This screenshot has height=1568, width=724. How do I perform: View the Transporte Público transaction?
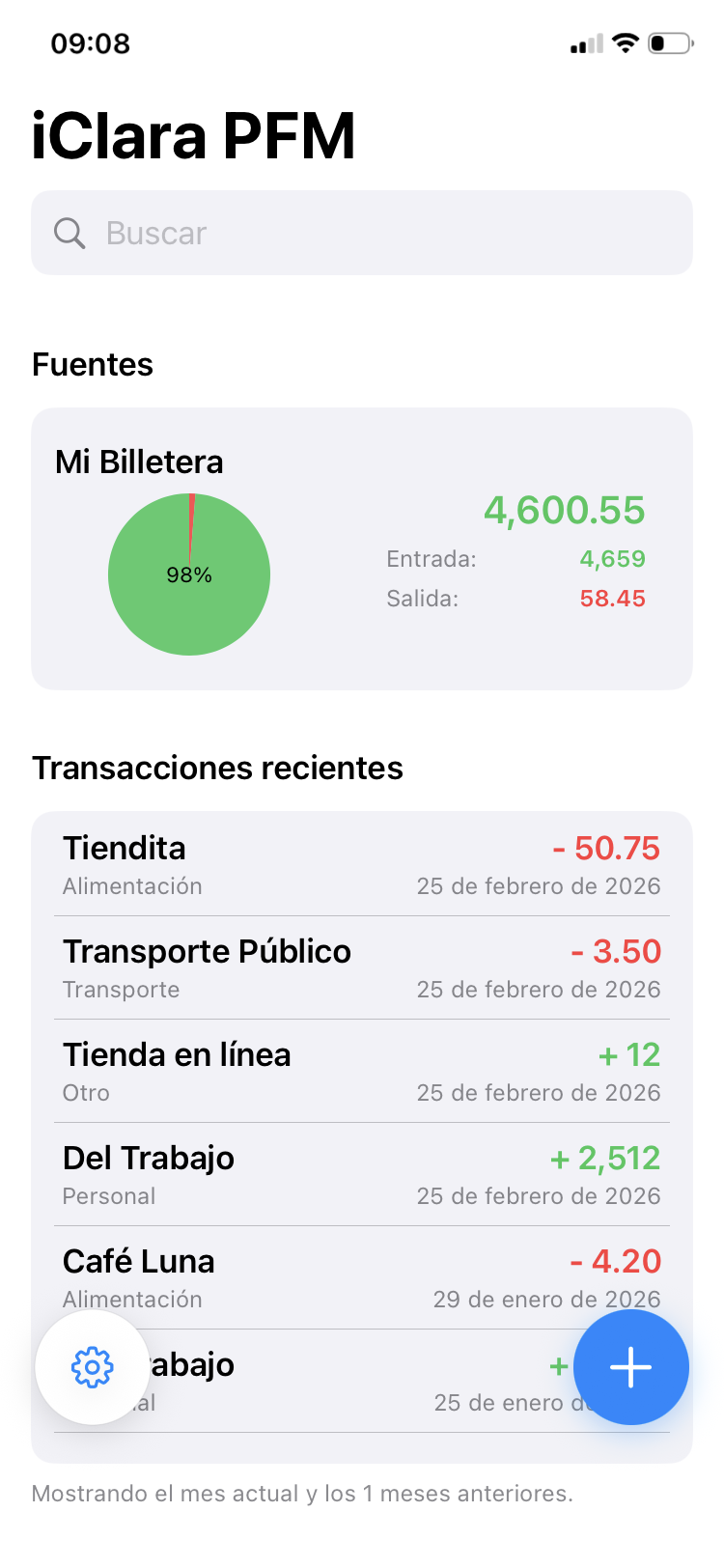point(362,968)
